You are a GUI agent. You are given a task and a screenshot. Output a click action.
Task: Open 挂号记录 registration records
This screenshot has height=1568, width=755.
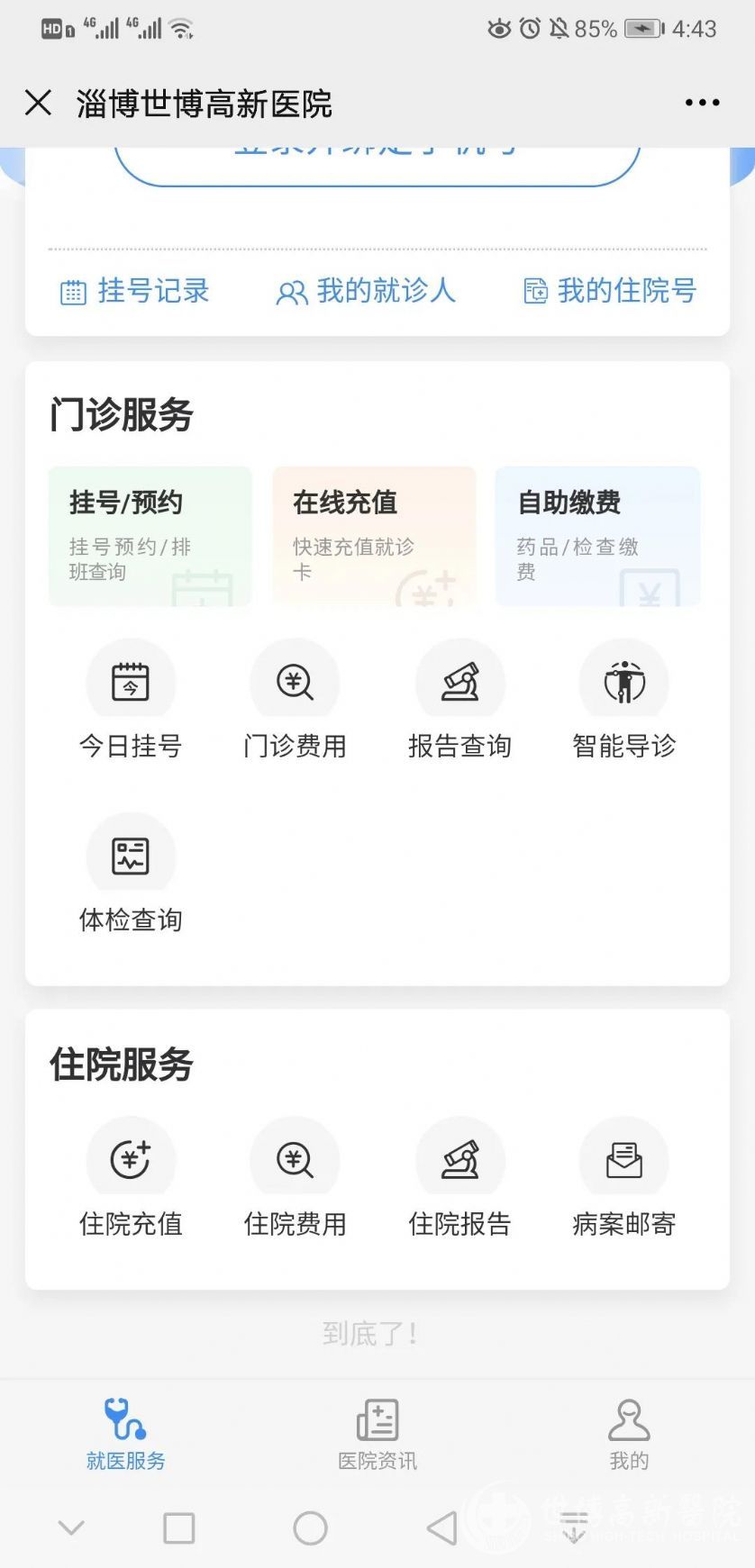[134, 291]
